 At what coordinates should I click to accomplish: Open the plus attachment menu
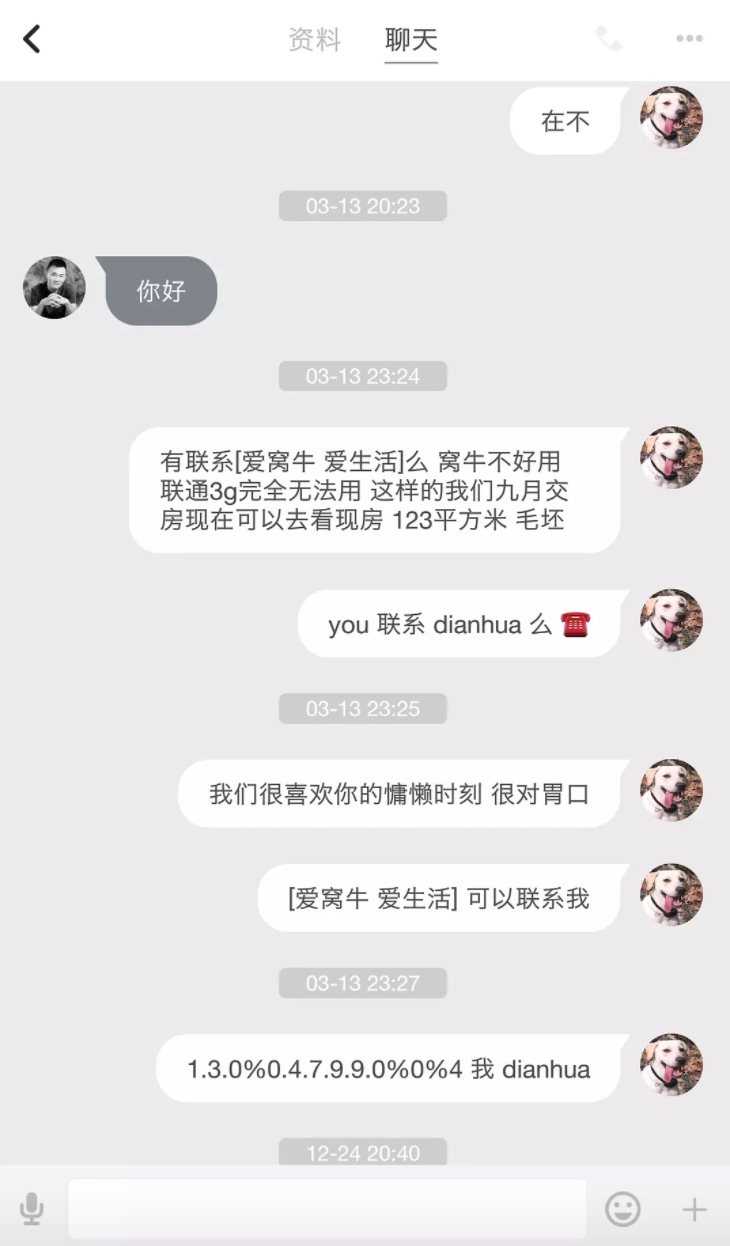694,1210
